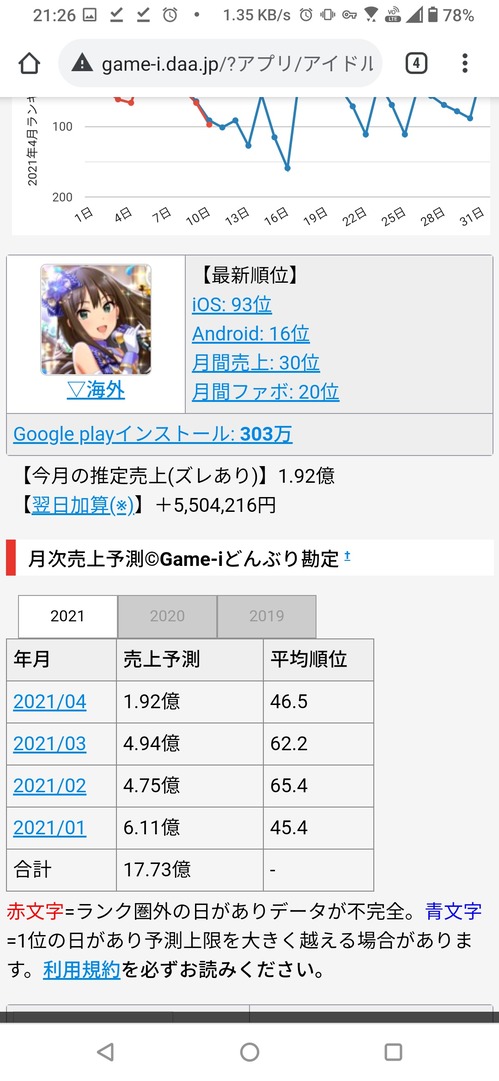499x1081 pixels.
Task: Open the tab switcher showing 4 tabs
Action: [416, 64]
